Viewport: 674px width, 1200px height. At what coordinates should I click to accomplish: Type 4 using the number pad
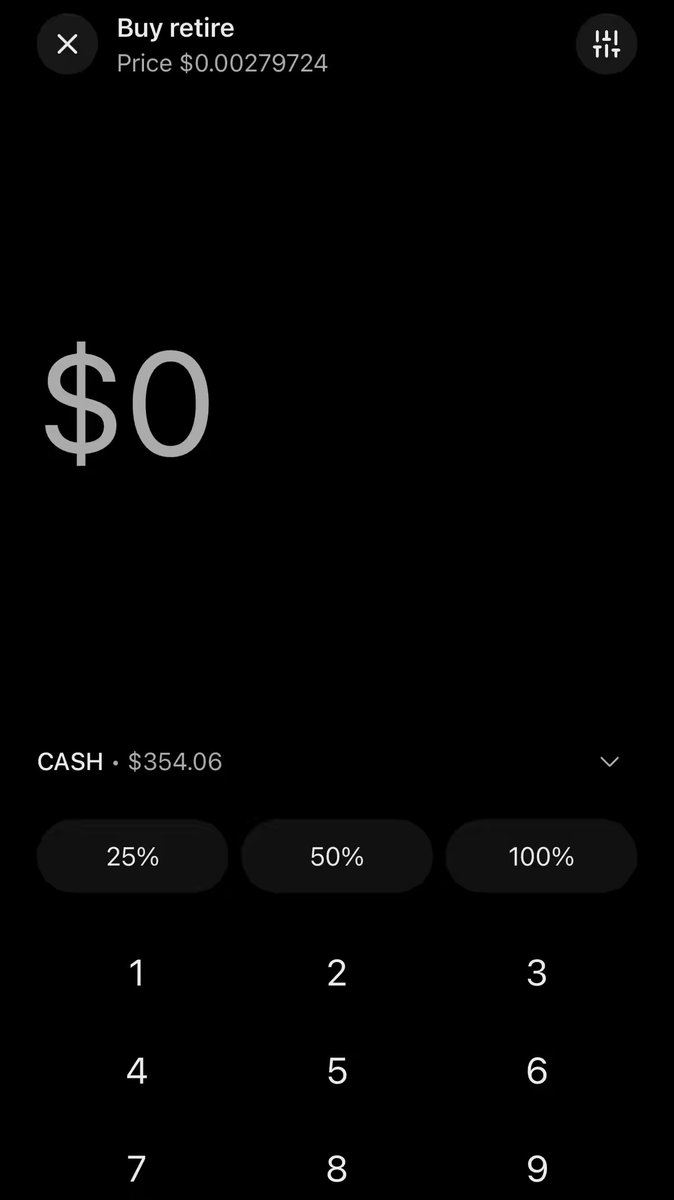137,1071
